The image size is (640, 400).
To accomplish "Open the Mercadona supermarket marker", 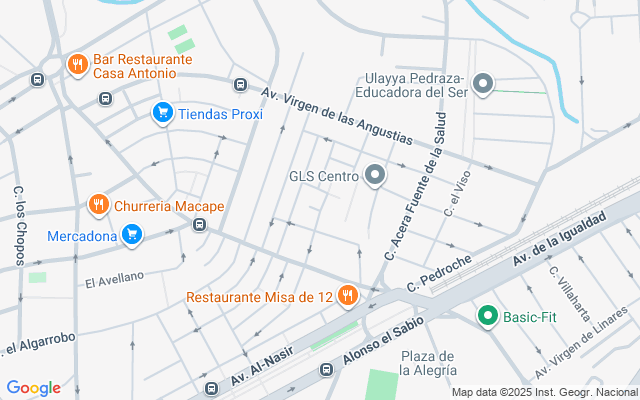I will click(132, 235).
